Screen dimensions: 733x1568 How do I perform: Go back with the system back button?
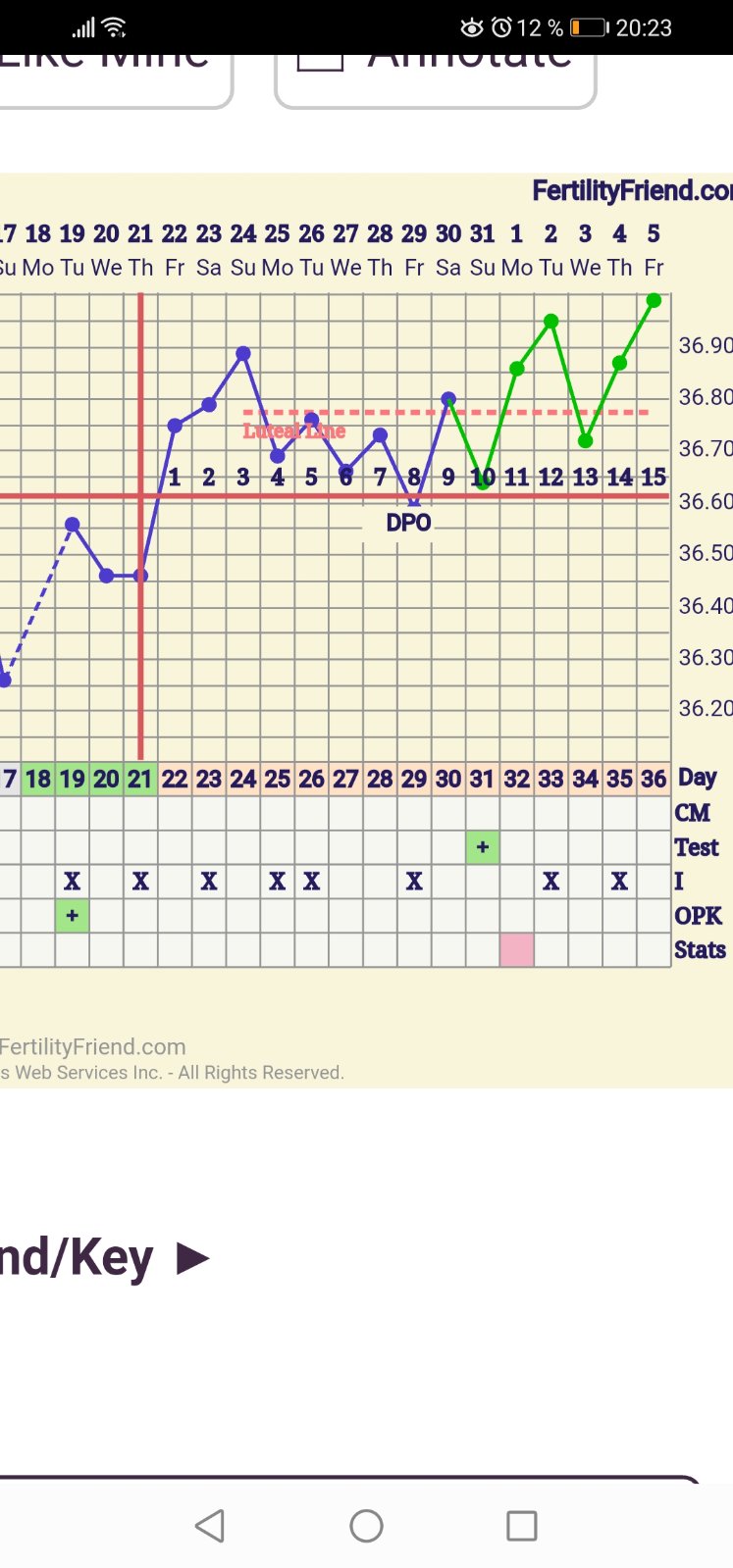(210, 1526)
